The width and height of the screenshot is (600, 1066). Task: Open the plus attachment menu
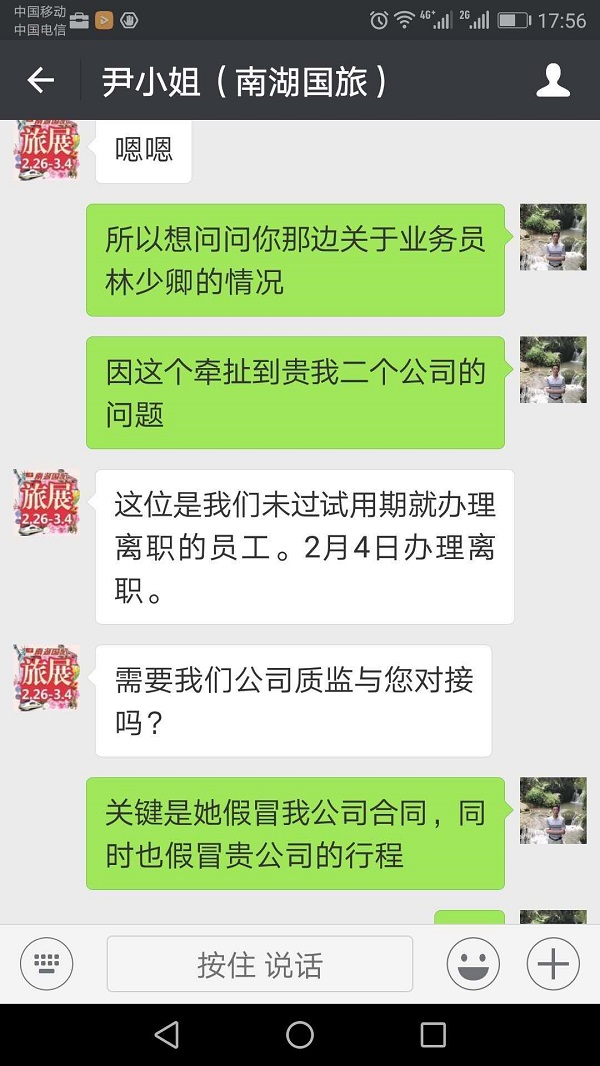553,964
